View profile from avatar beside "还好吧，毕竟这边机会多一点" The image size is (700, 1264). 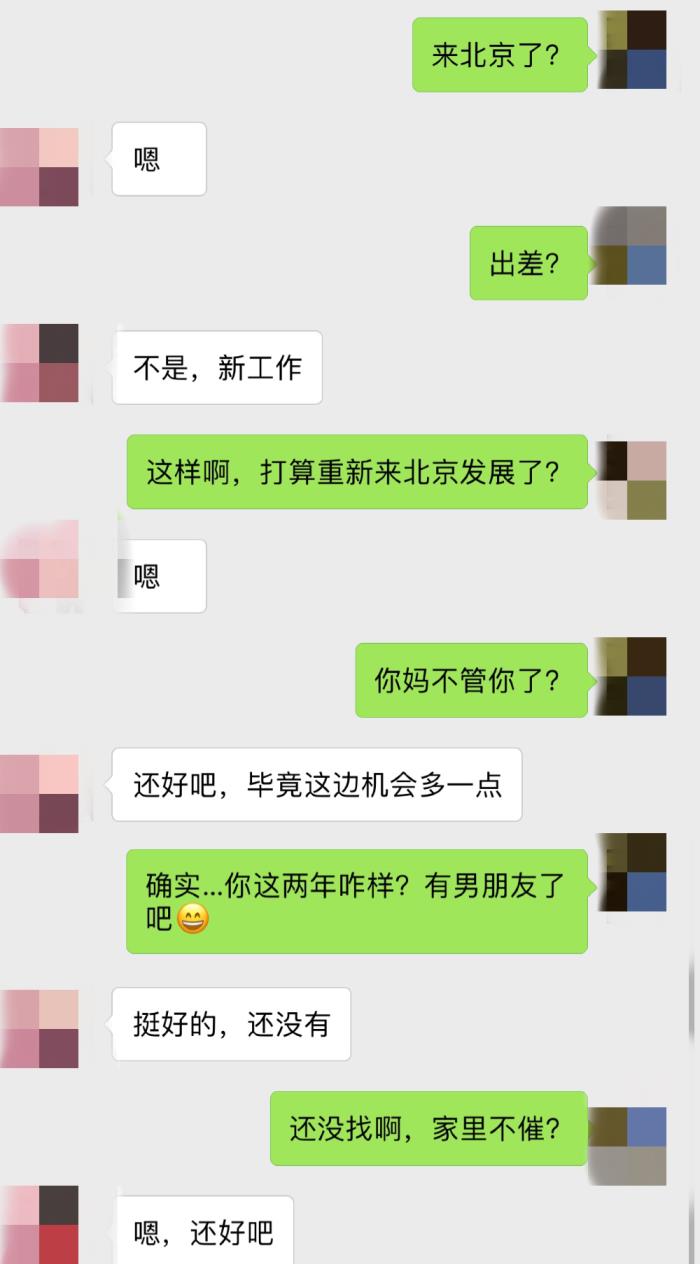click(x=40, y=794)
